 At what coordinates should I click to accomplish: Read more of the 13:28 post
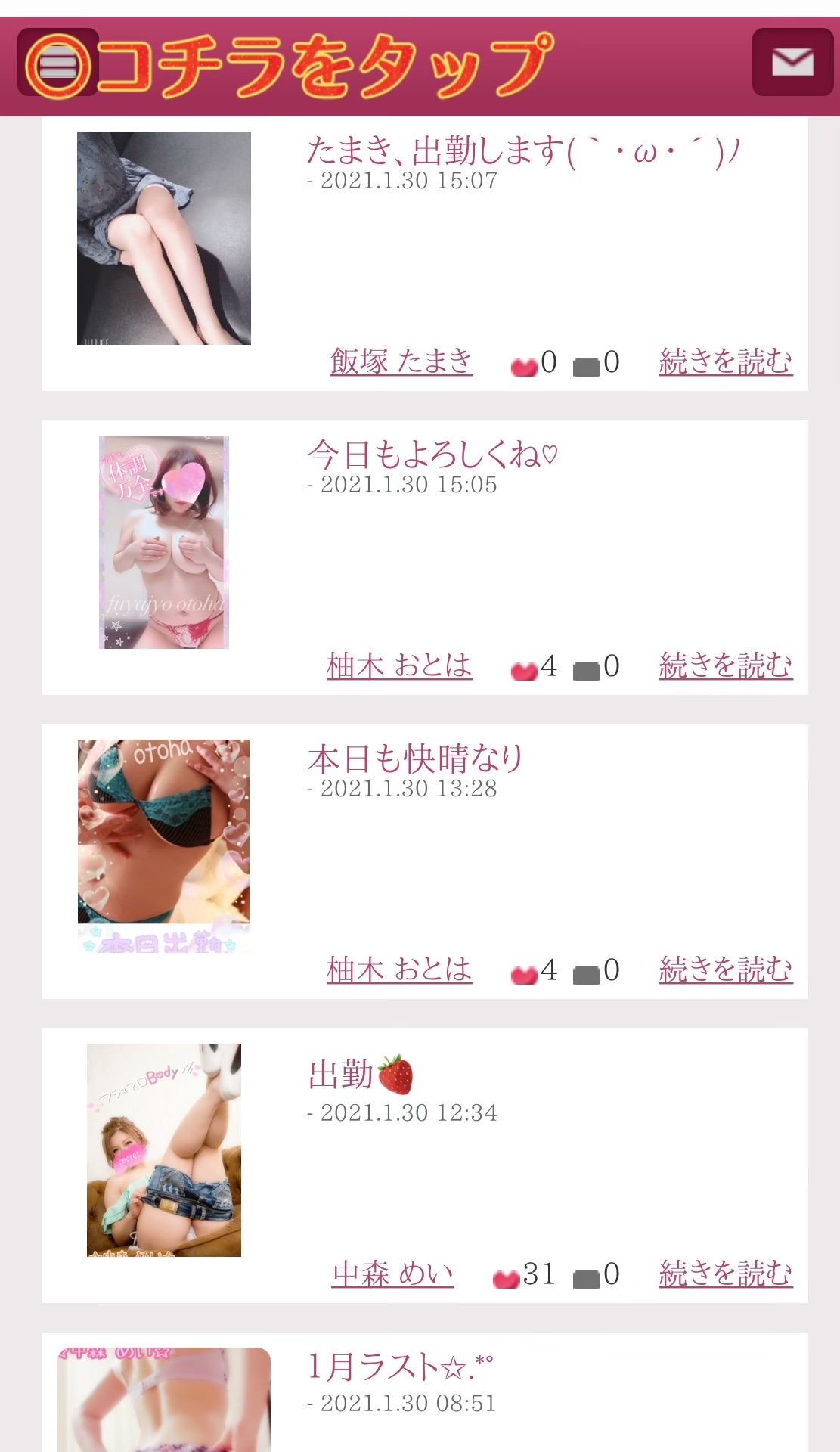[726, 970]
